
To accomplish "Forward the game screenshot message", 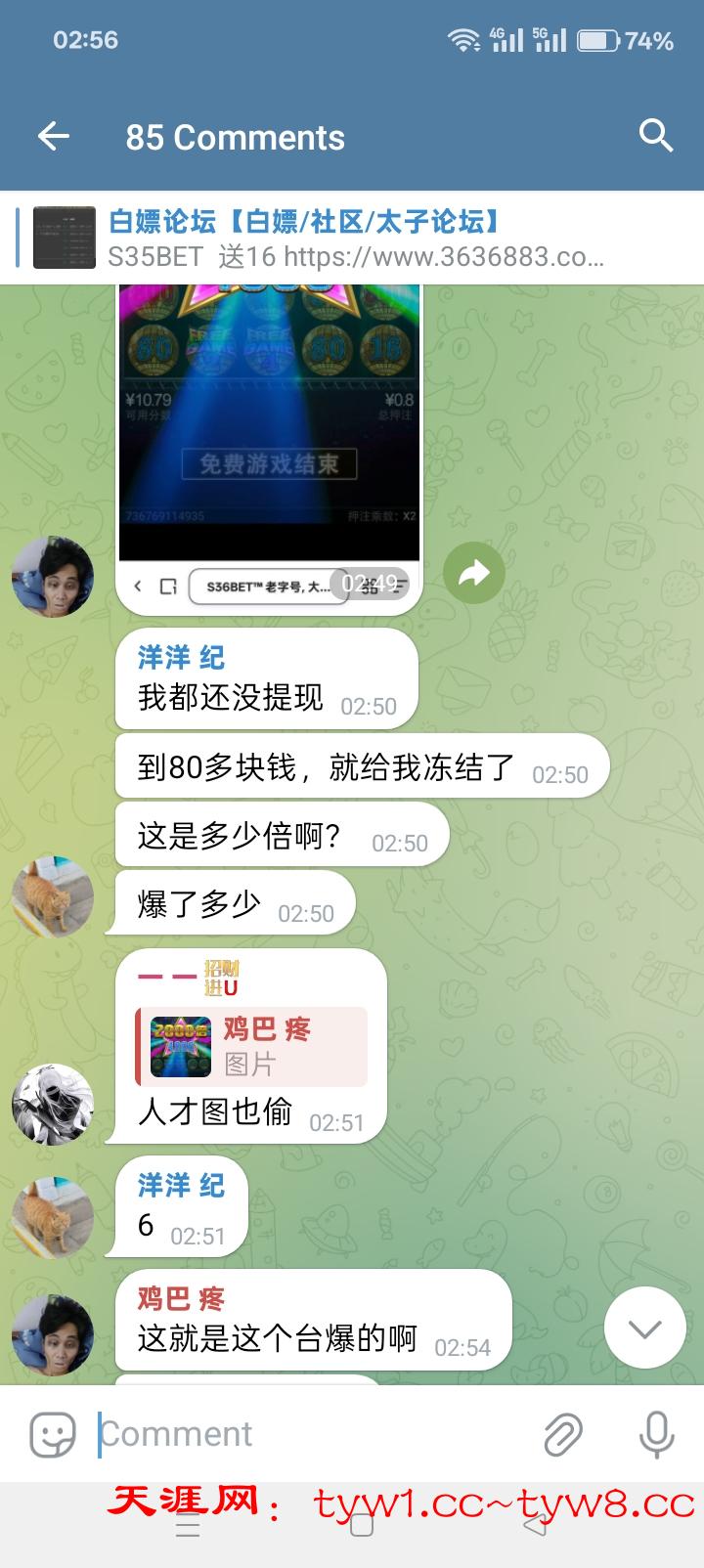I will point(474,573).
